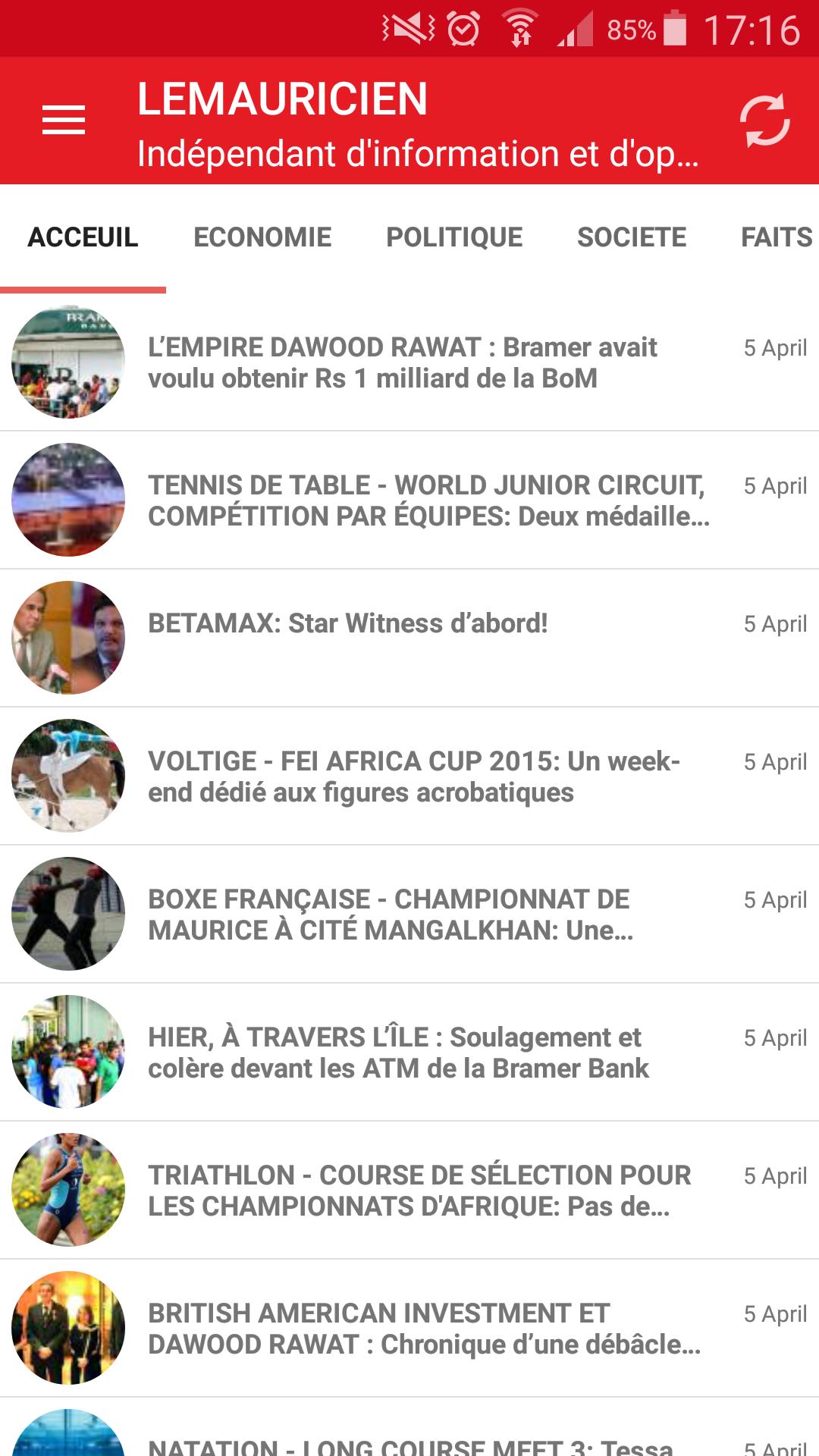
Task: Switch to the SOCIETE tab
Action: [x=632, y=237]
